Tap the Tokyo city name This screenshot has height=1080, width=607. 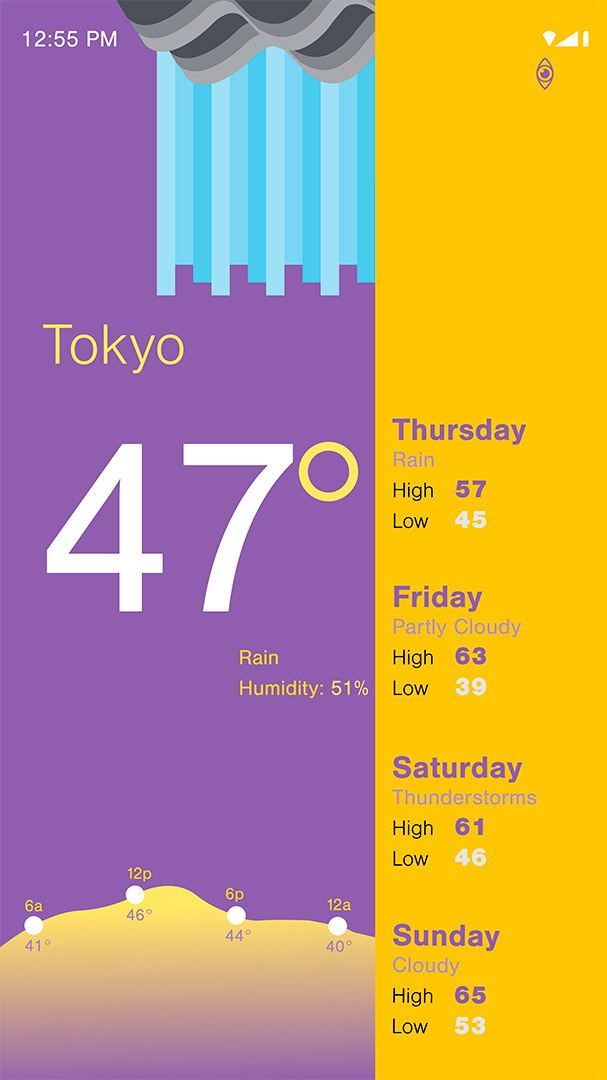coord(114,346)
